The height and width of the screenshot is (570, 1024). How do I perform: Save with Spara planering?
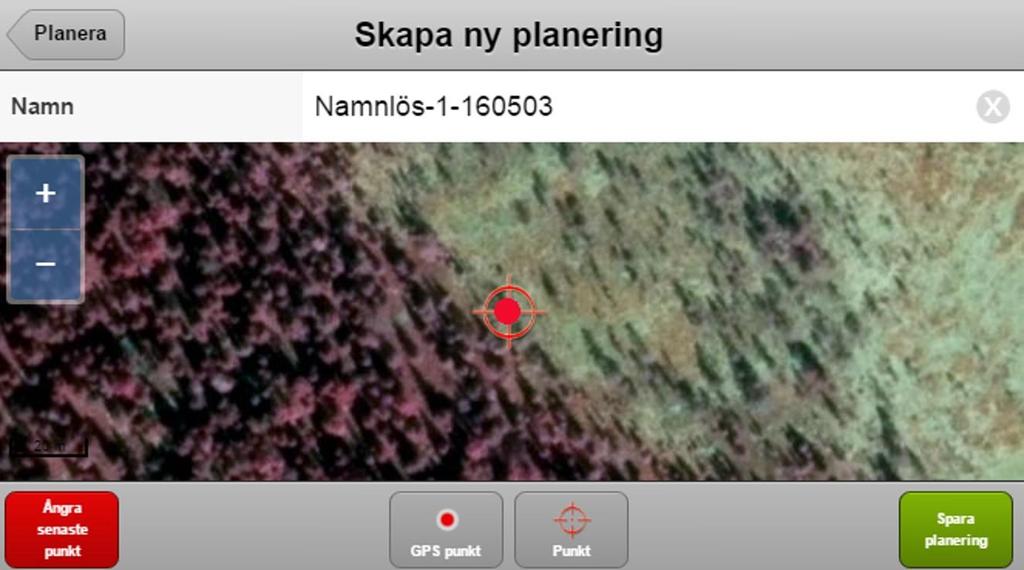tap(955, 529)
